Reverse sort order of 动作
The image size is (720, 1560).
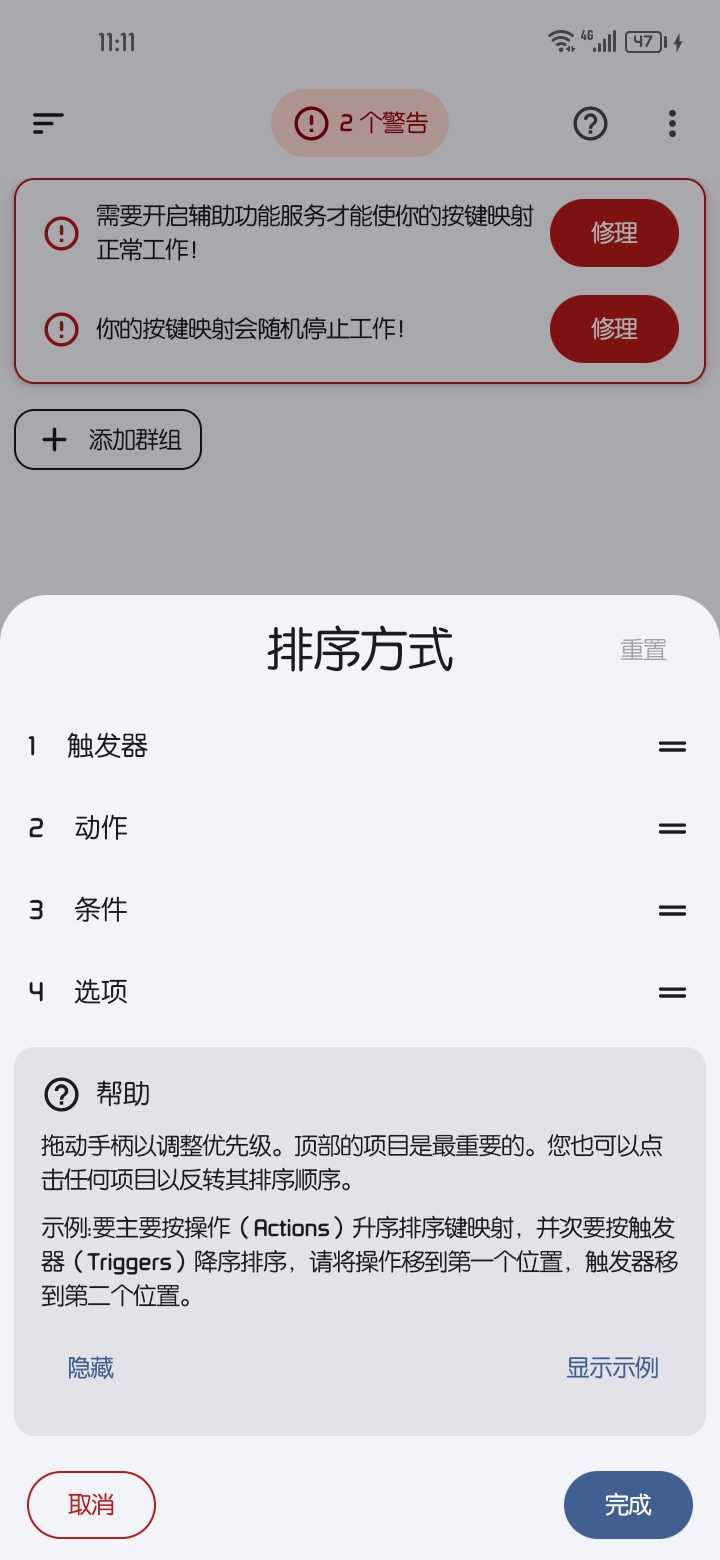pyautogui.click(x=101, y=828)
